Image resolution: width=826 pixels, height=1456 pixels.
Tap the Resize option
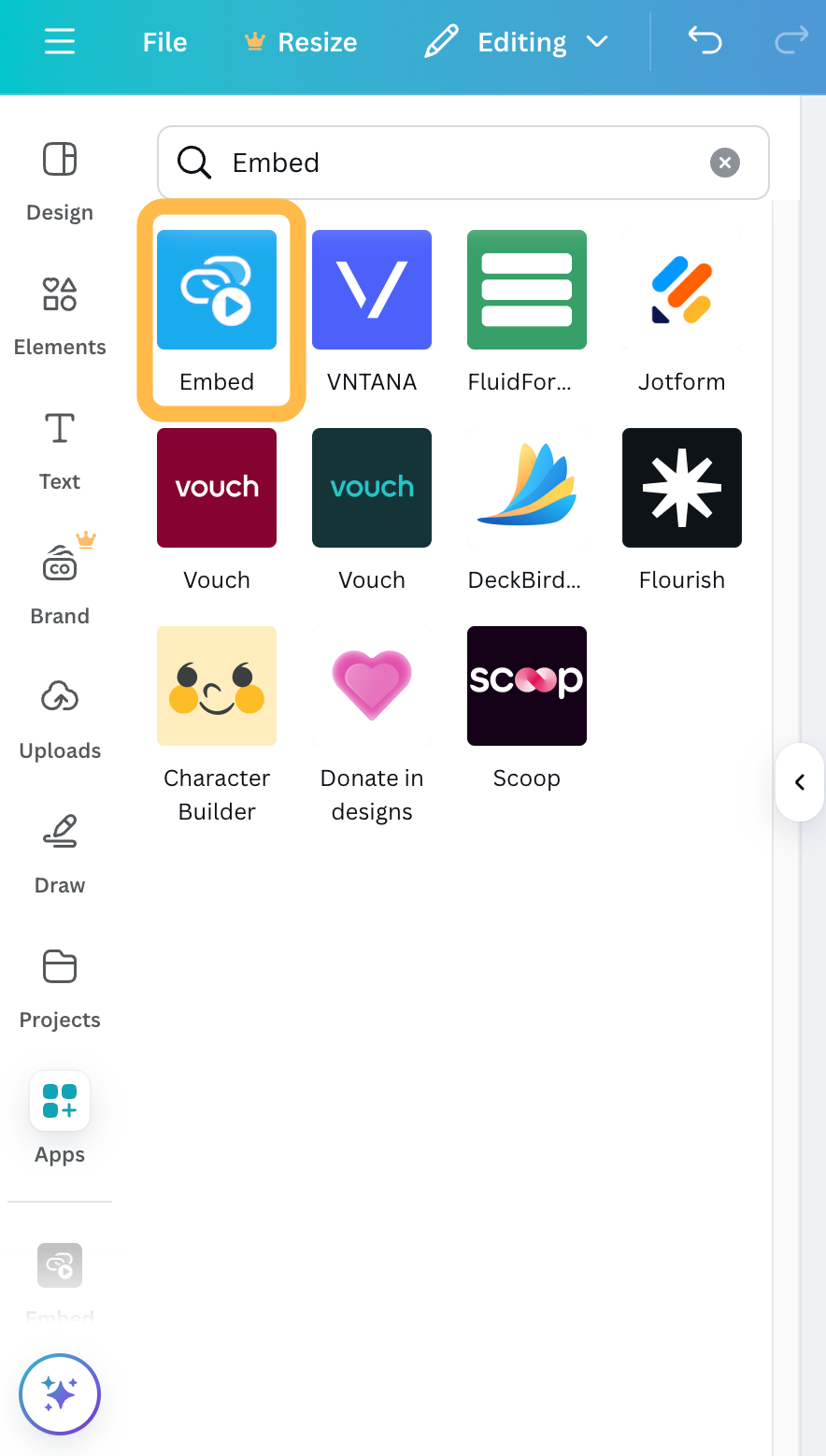pos(301,42)
